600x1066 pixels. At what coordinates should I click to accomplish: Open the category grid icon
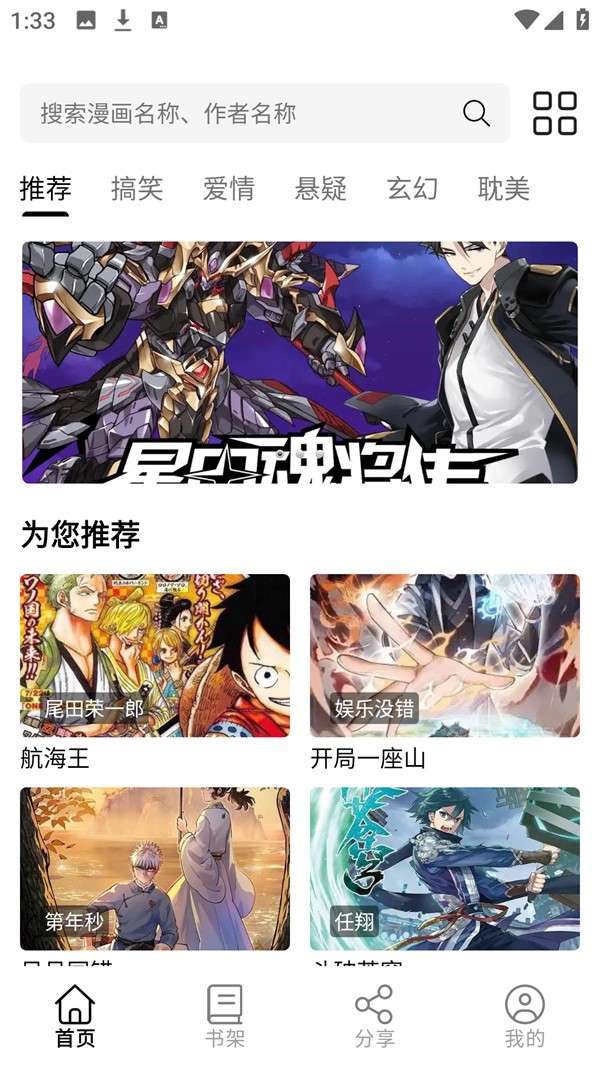(x=555, y=113)
